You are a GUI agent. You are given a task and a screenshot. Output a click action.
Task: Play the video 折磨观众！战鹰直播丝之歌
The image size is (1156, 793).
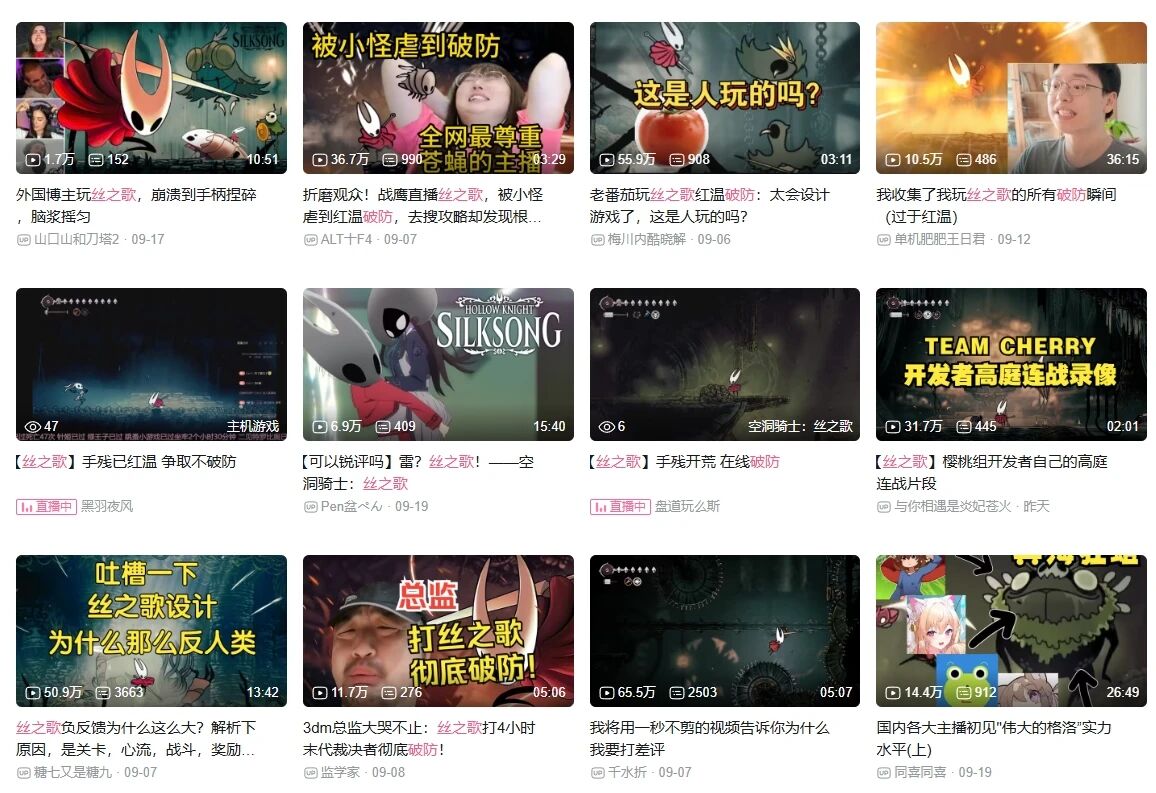[438, 98]
